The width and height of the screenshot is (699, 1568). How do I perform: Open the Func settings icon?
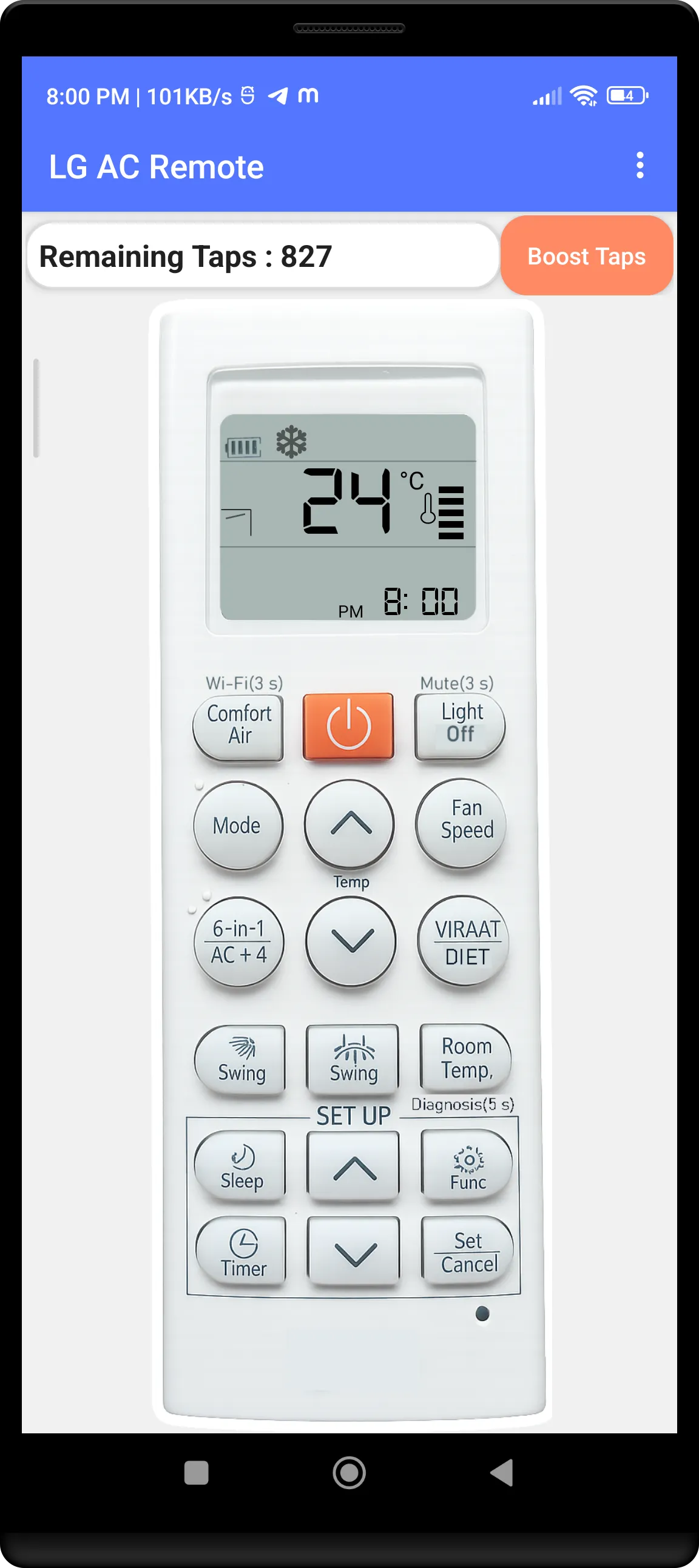coord(466,1166)
